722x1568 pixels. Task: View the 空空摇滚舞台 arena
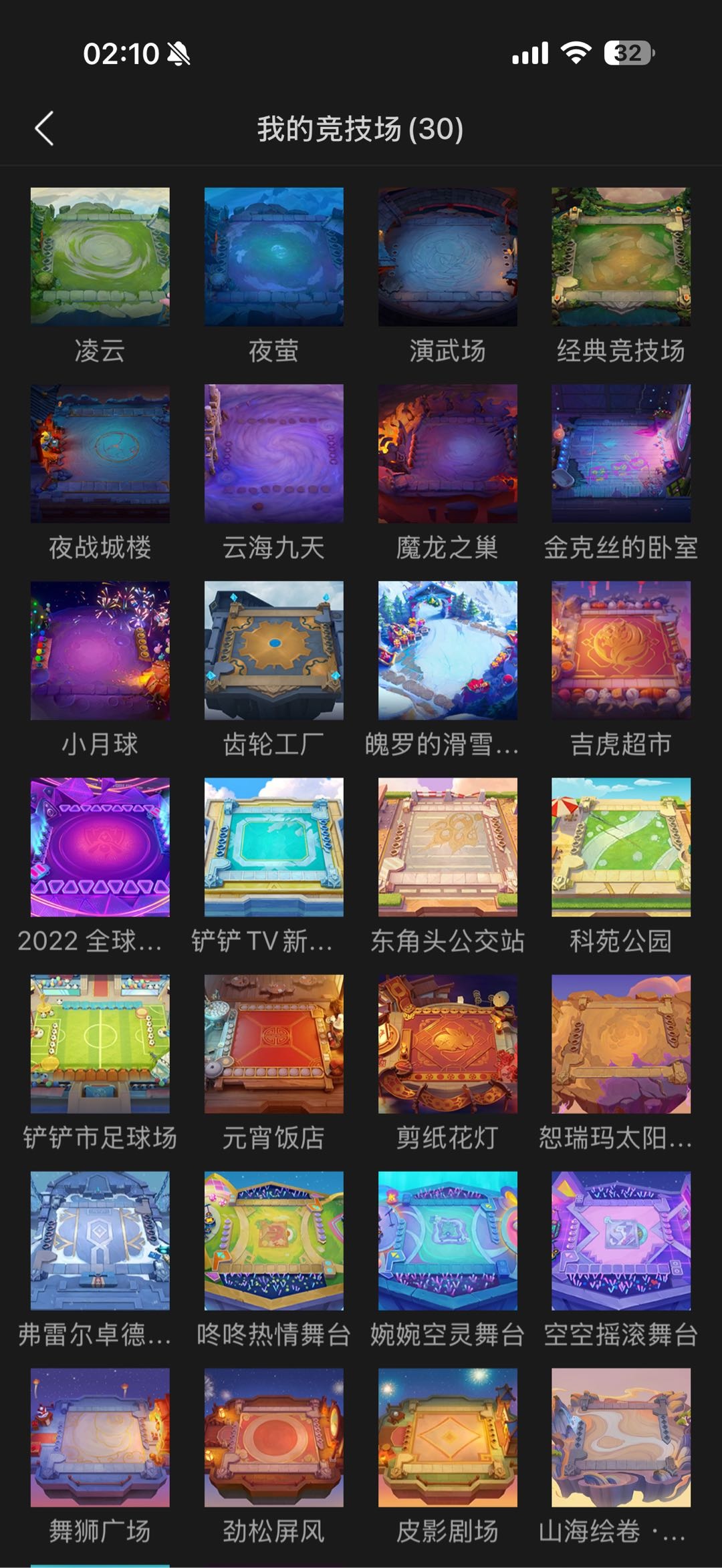[x=620, y=1241]
